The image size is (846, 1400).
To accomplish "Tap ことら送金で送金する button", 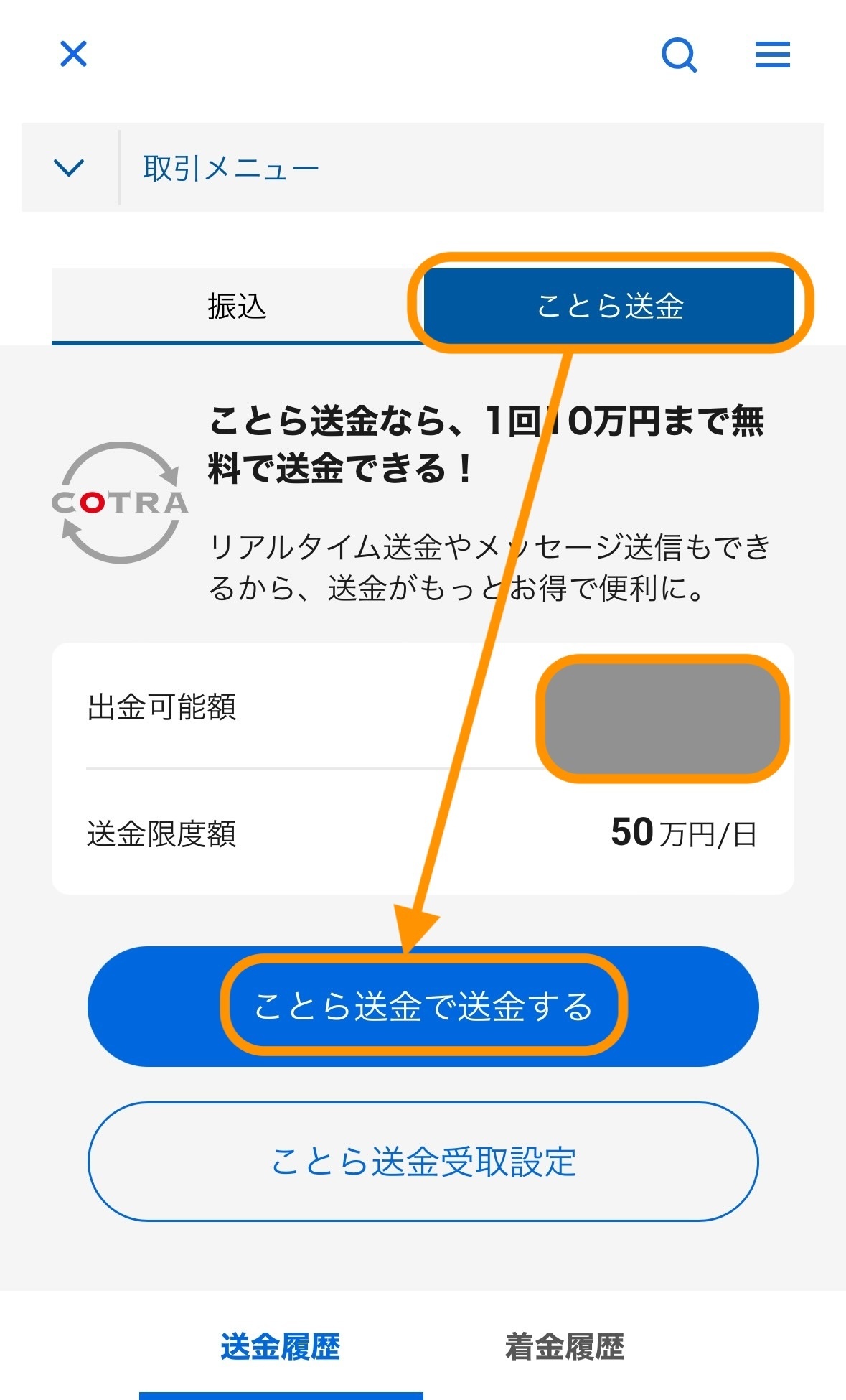I will point(423,1007).
